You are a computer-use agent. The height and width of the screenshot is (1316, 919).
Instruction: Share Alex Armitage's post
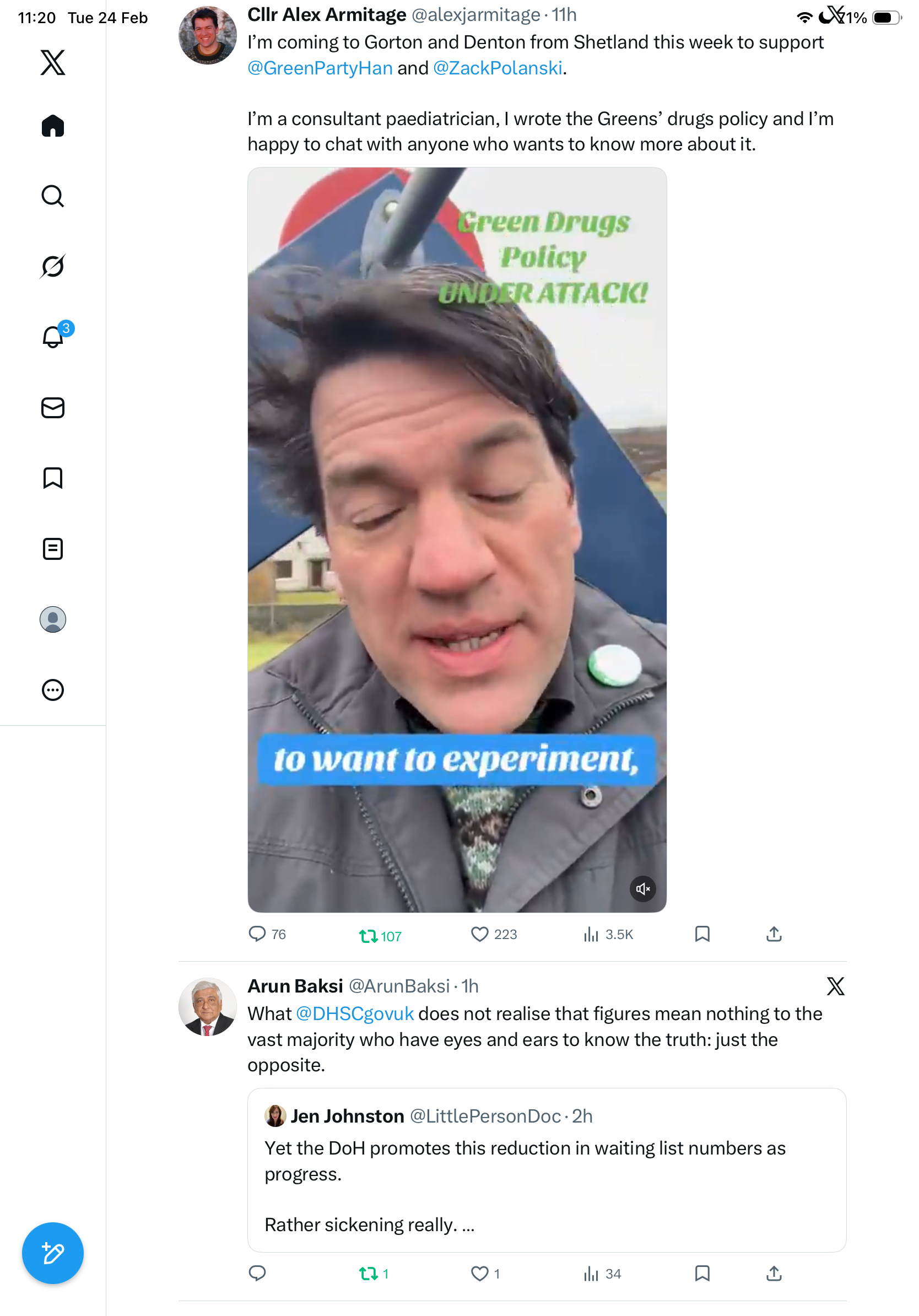point(774,934)
